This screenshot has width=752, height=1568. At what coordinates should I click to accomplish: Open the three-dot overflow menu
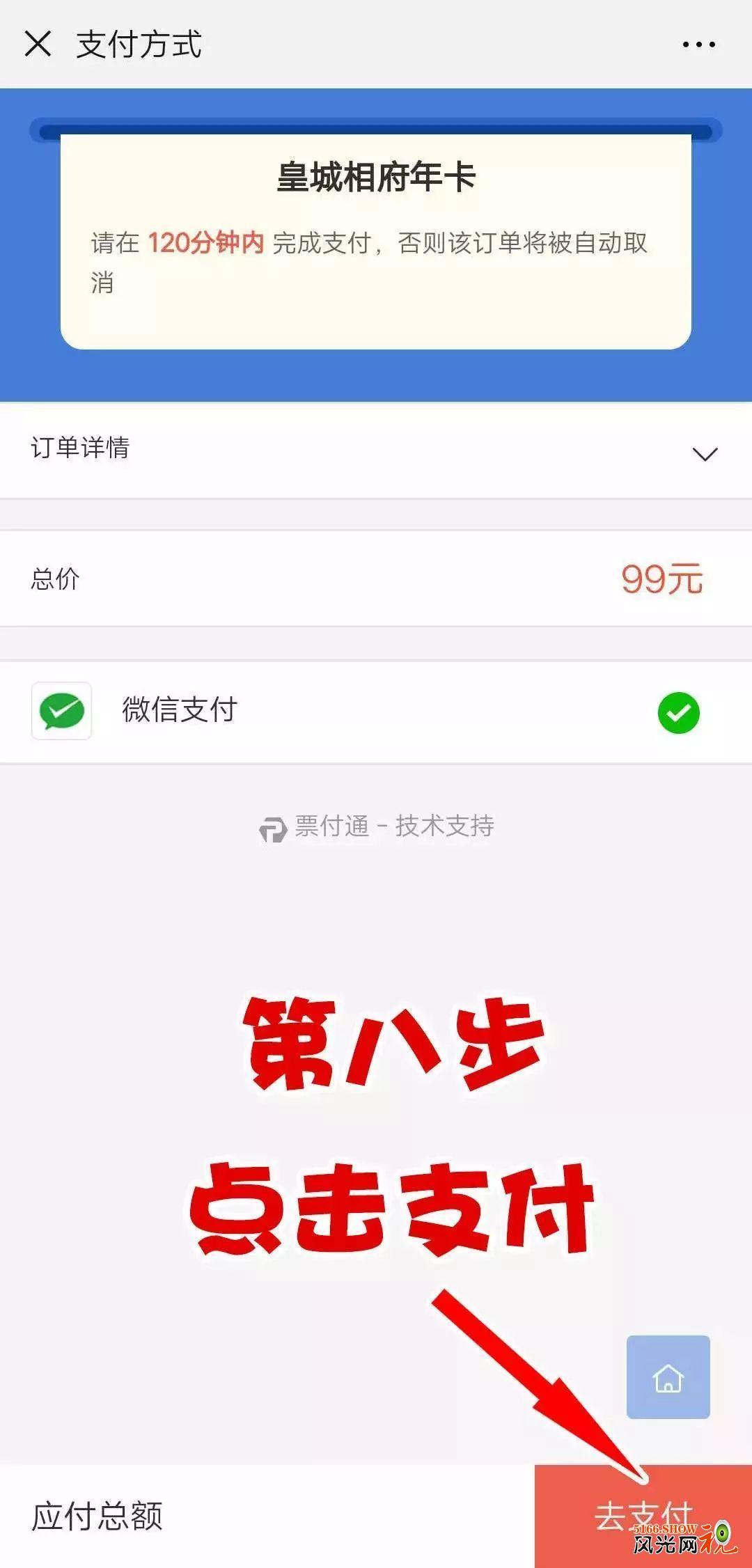click(698, 45)
